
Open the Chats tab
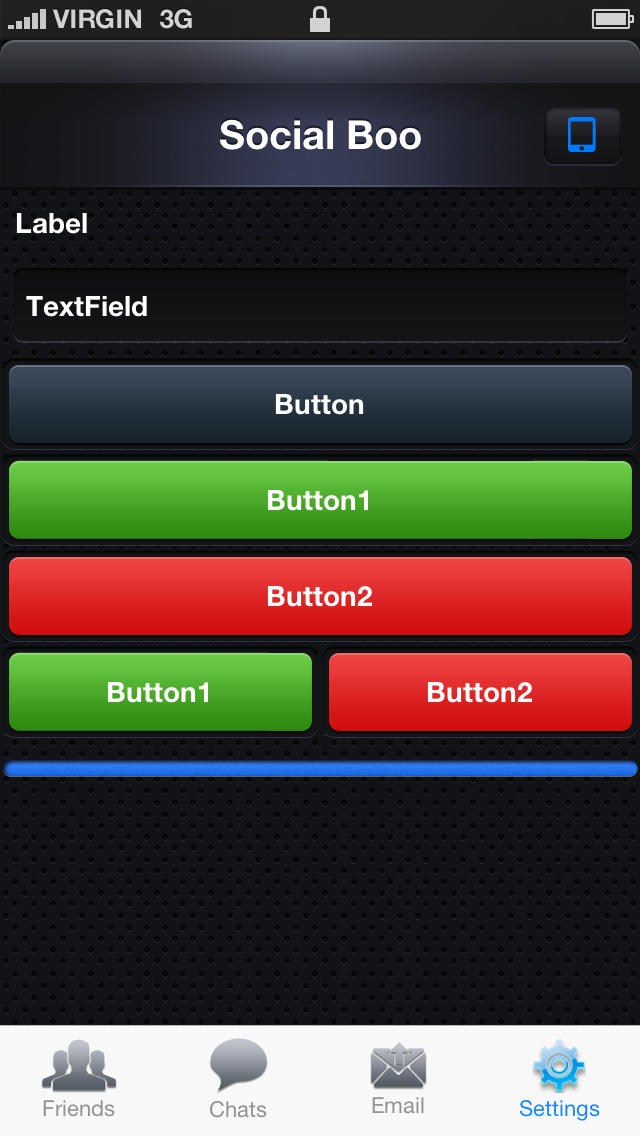(238, 1080)
